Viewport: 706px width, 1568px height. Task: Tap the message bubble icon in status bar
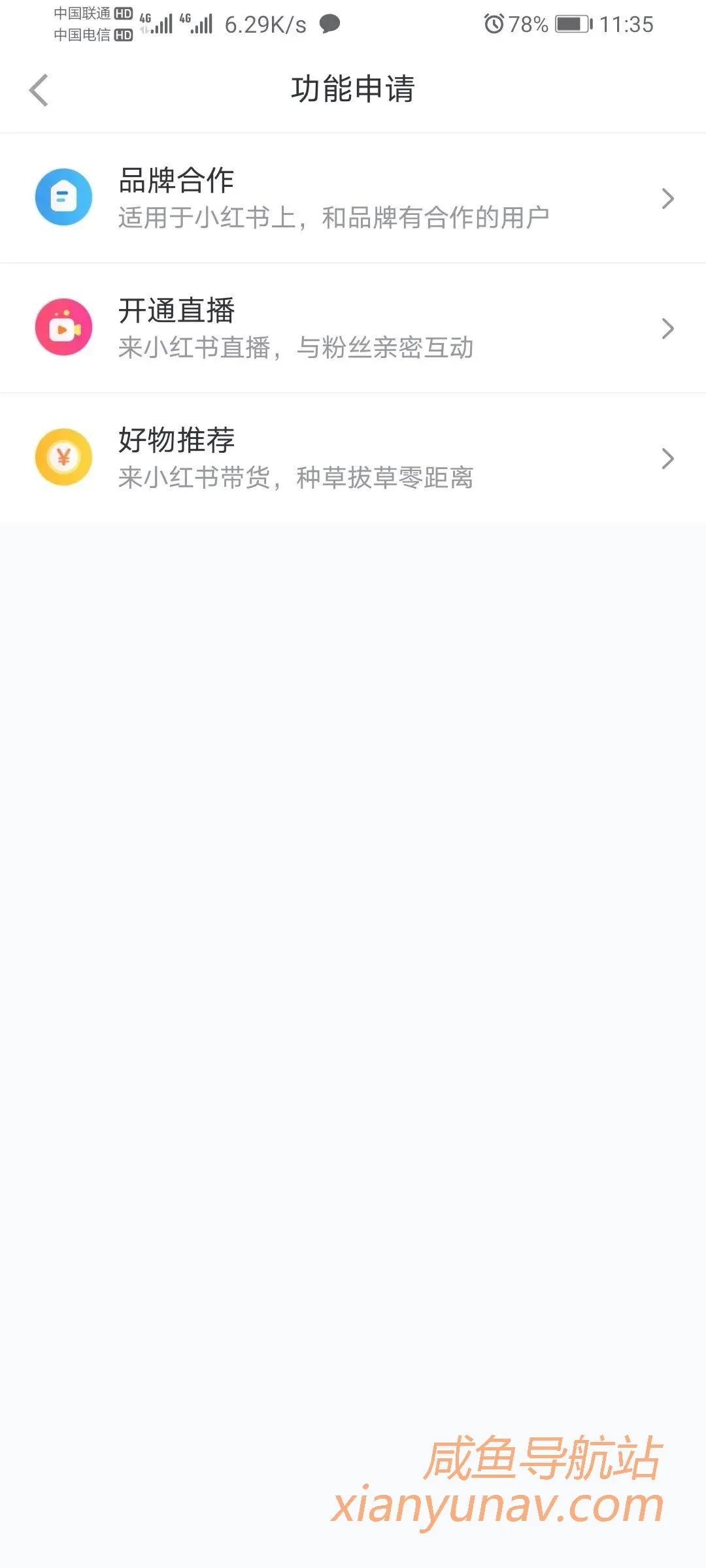tap(329, 25)
